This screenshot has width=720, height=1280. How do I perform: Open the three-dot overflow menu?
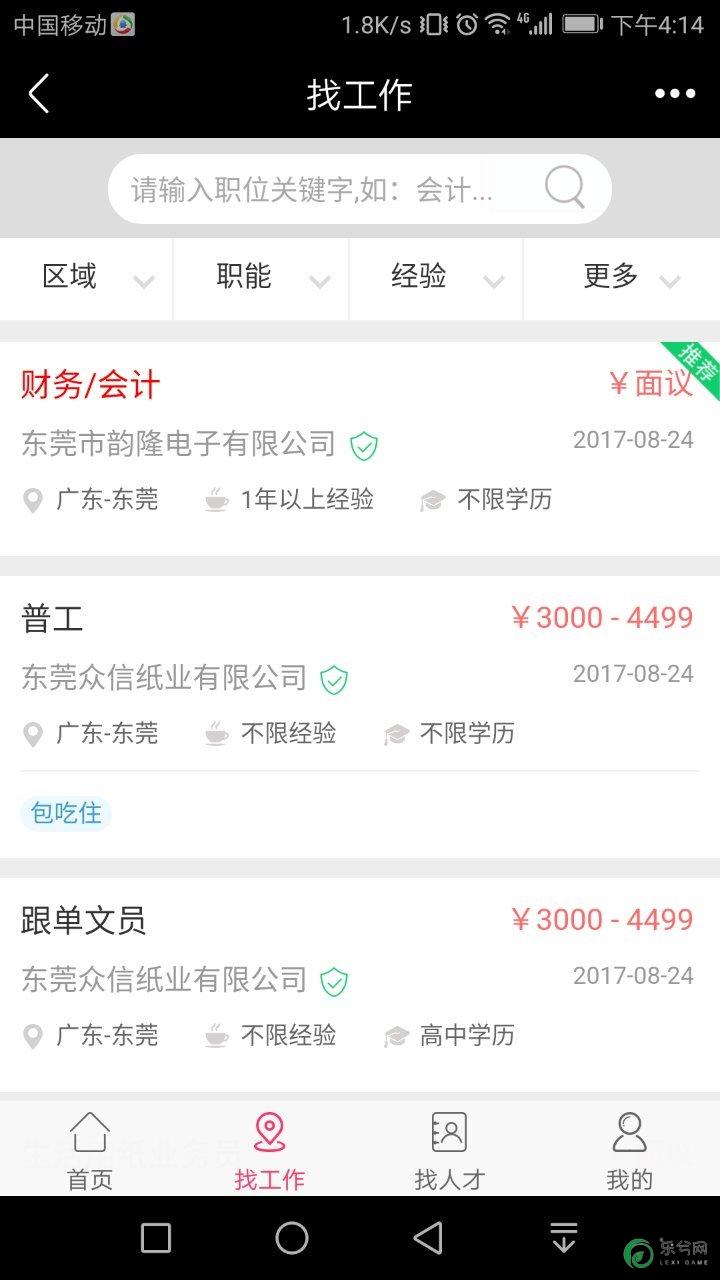pos(674,94)
